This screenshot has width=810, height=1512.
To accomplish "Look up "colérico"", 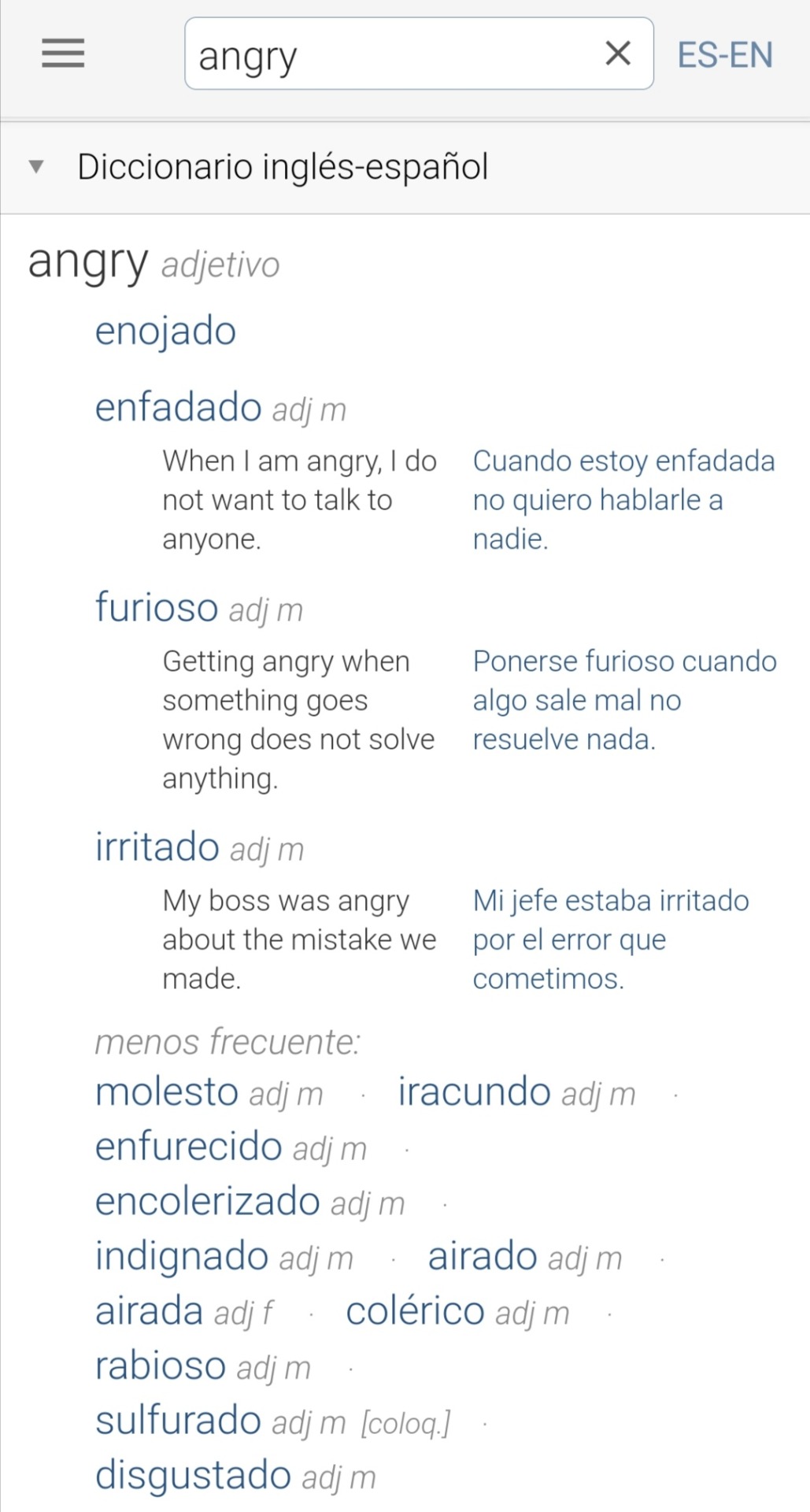I will 415,1312.
